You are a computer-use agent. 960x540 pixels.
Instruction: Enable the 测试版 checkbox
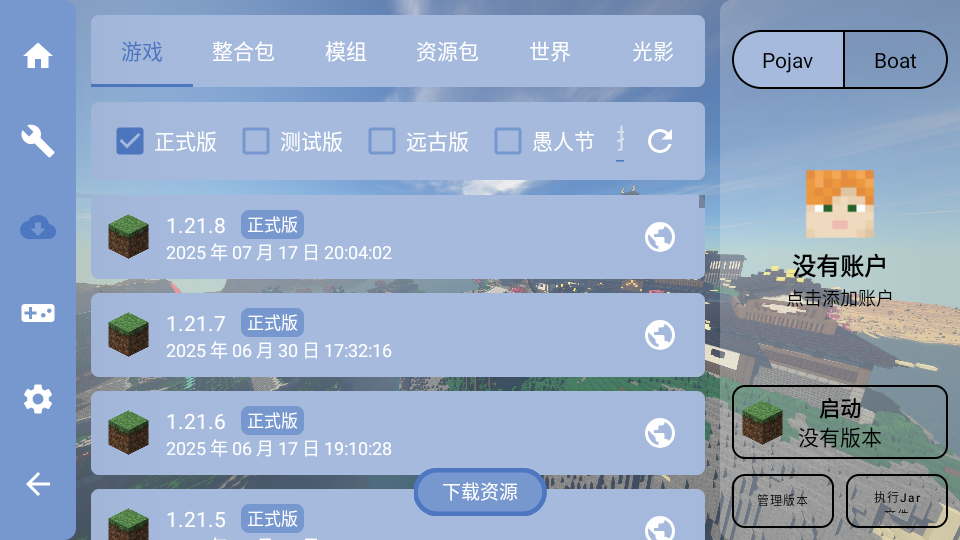(256, 141)
